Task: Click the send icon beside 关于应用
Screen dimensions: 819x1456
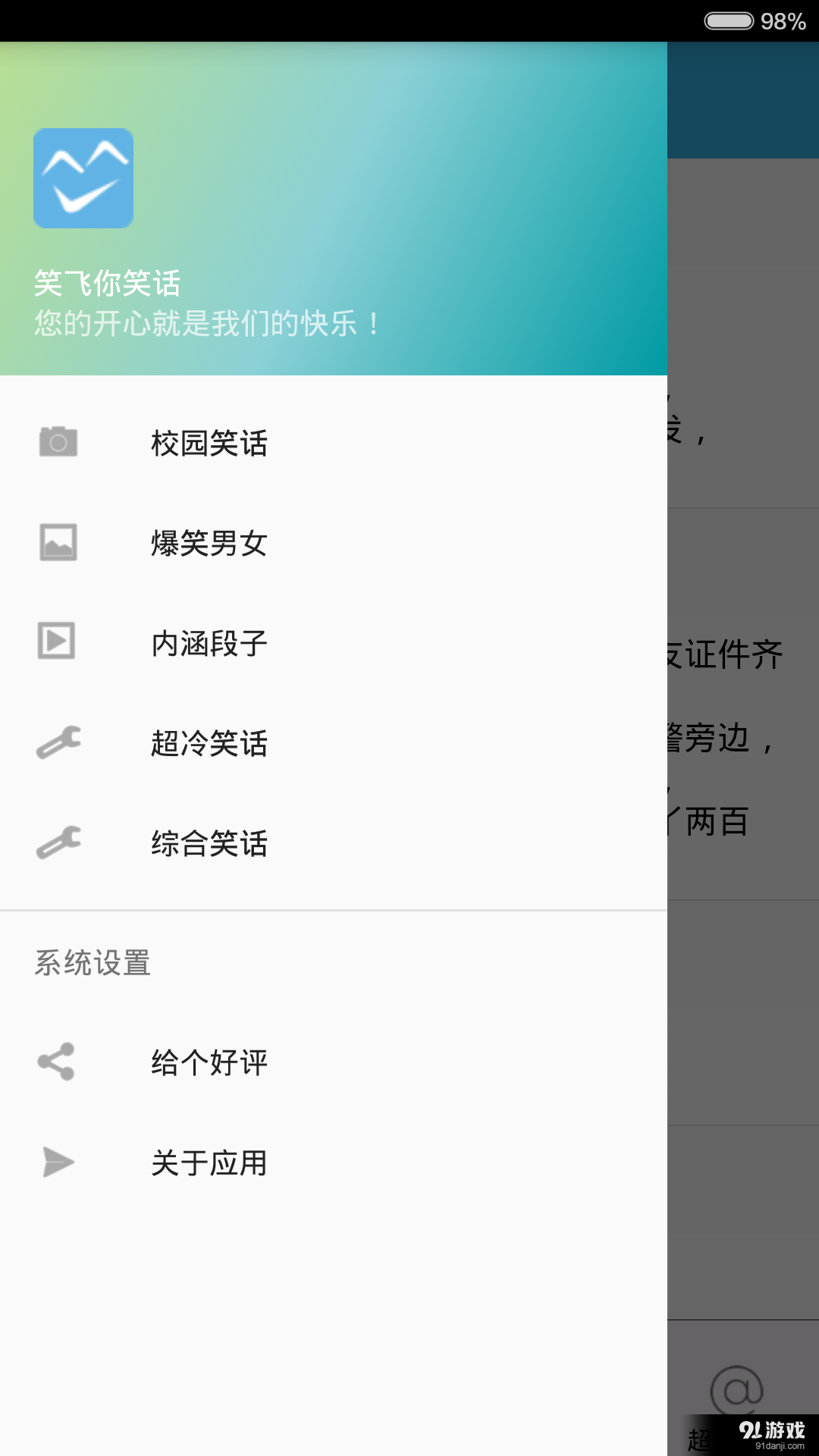Action: [x=58, y=1162]
